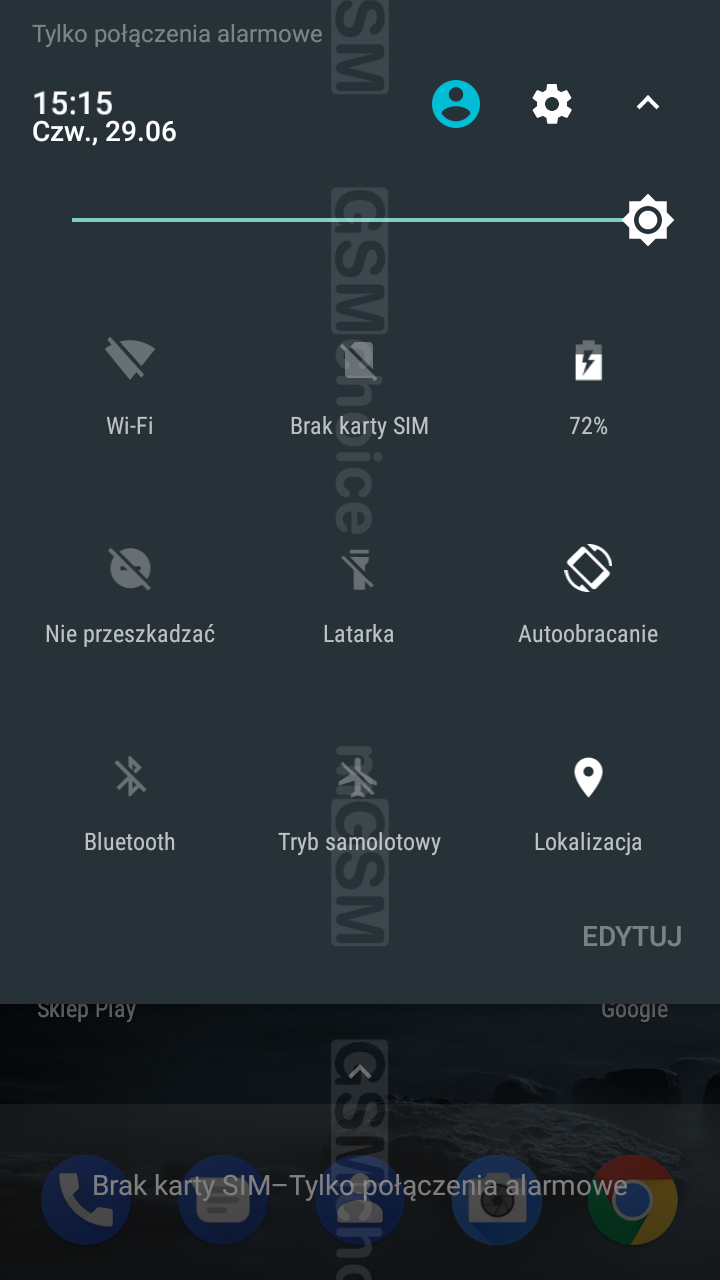Viewport: 720px width, 1280px height.
Task: Tap EDYTUJ to edit tiles
Action: [x=632, y=936]
